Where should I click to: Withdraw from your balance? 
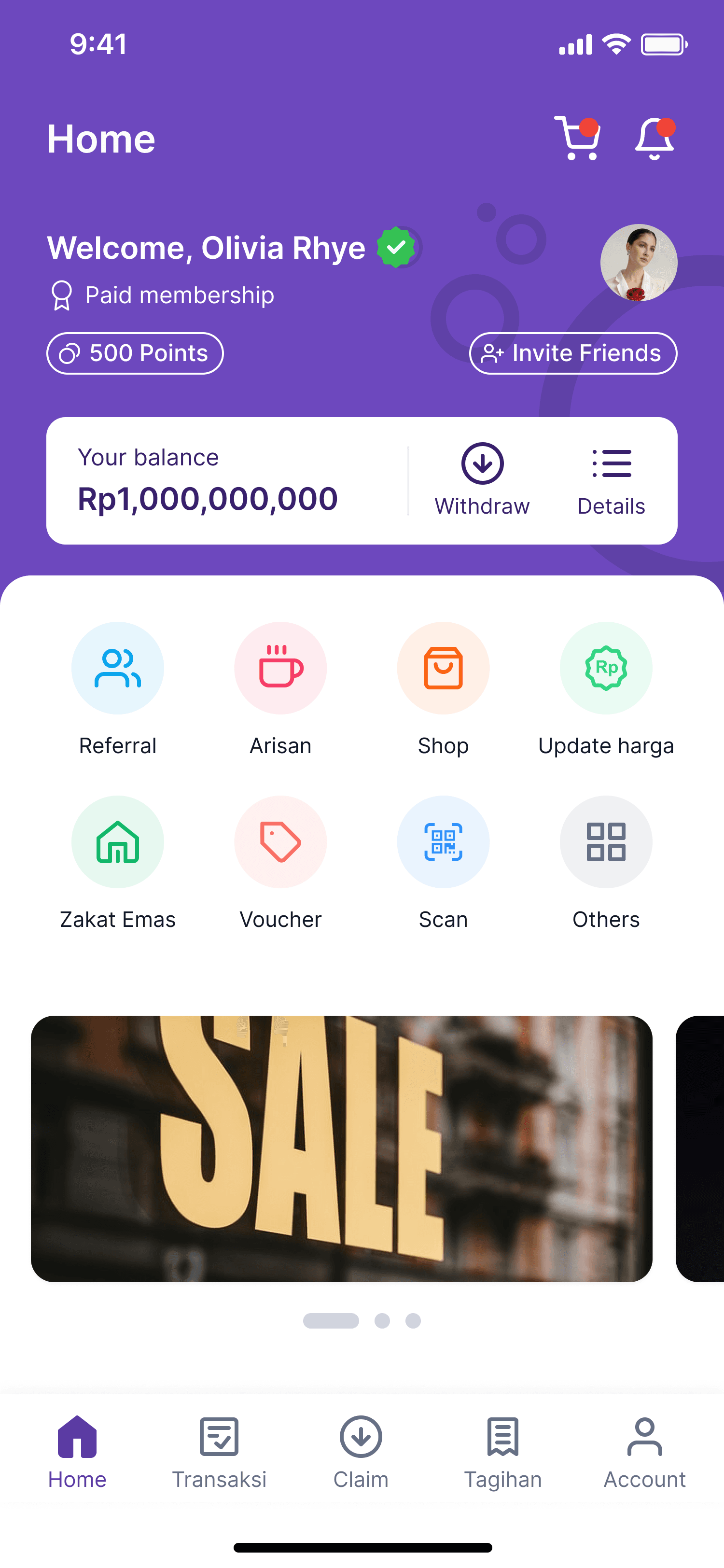click(482, 480)
